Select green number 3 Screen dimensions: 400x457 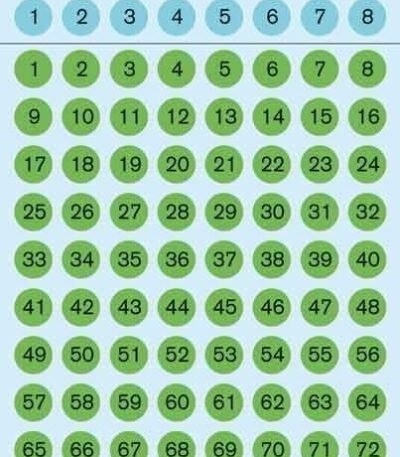[x=129, y=69]
